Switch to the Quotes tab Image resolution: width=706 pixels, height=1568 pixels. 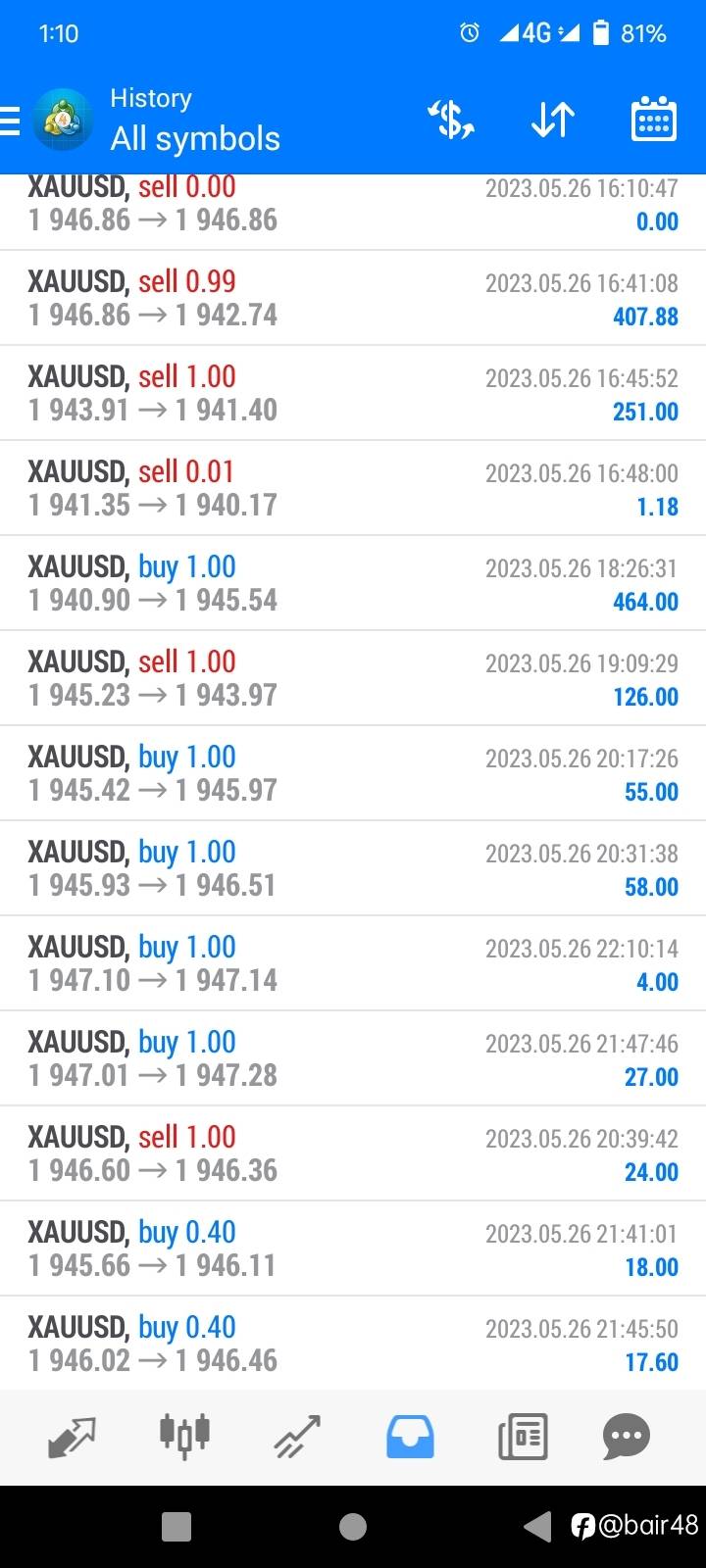(x=72, y=1438)
